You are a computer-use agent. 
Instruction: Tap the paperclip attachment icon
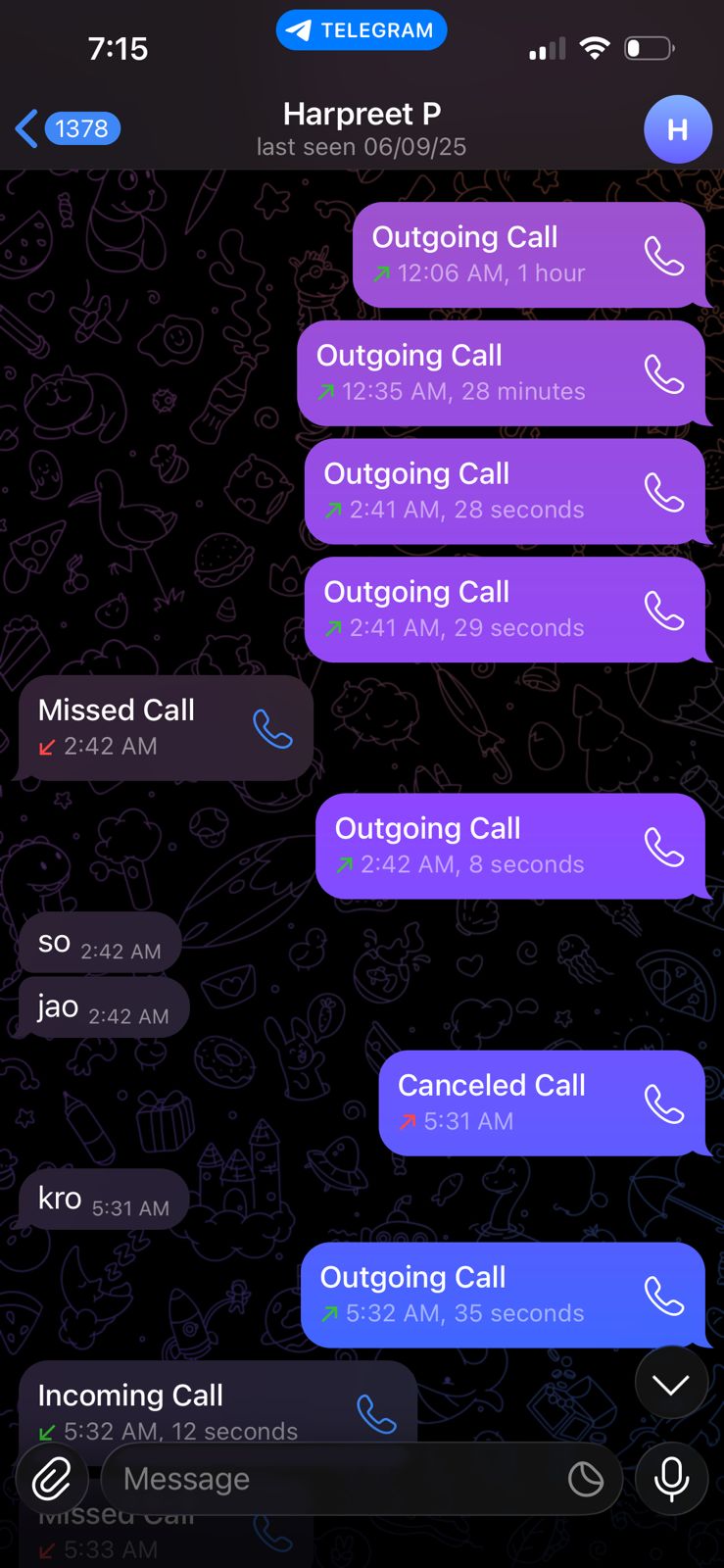coord(53,1479)
